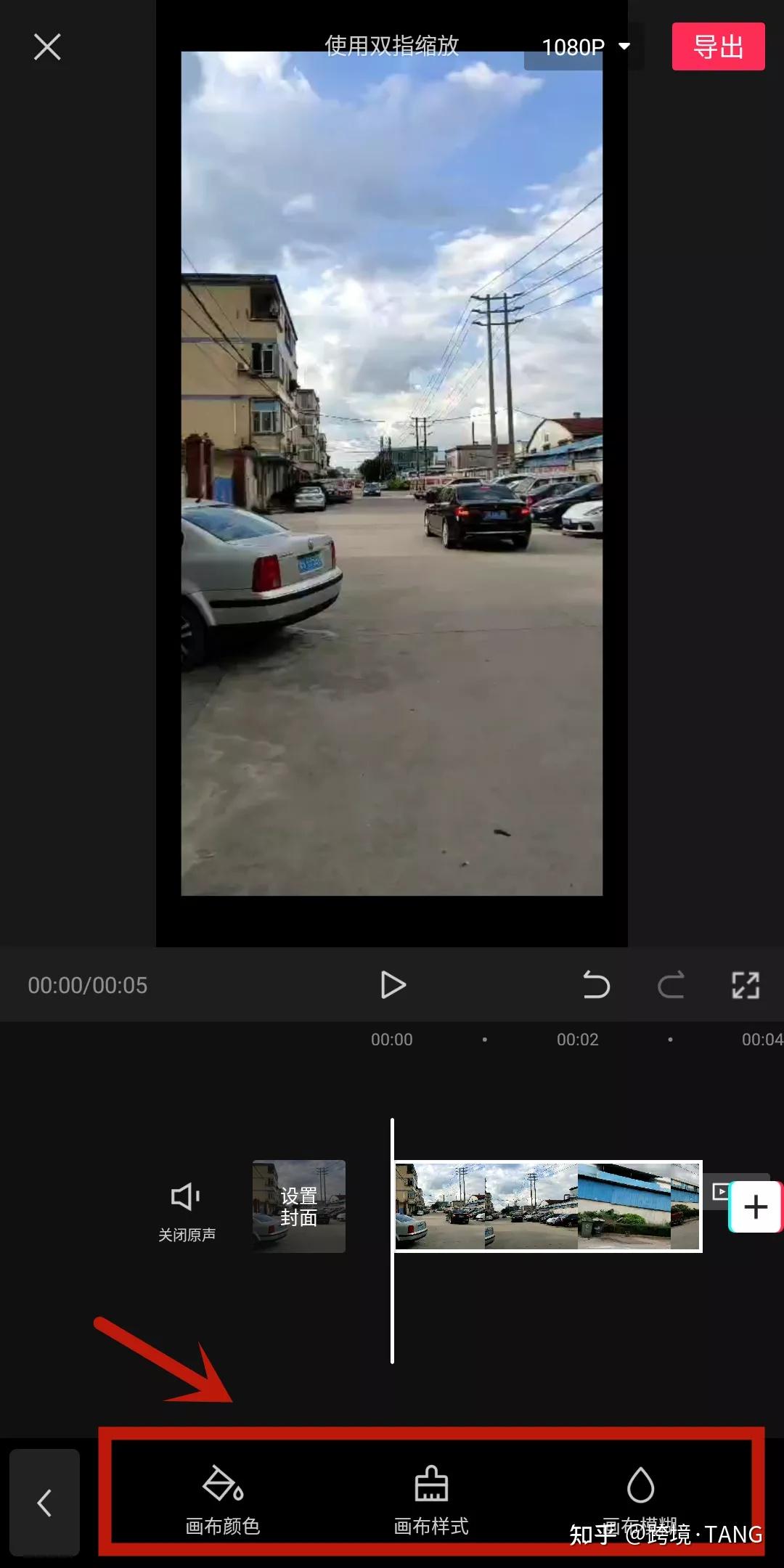Viewport: 784px width, 1568px height.
Task: Go back using the bottom left arrow
Action: [x=44, y=1502]
